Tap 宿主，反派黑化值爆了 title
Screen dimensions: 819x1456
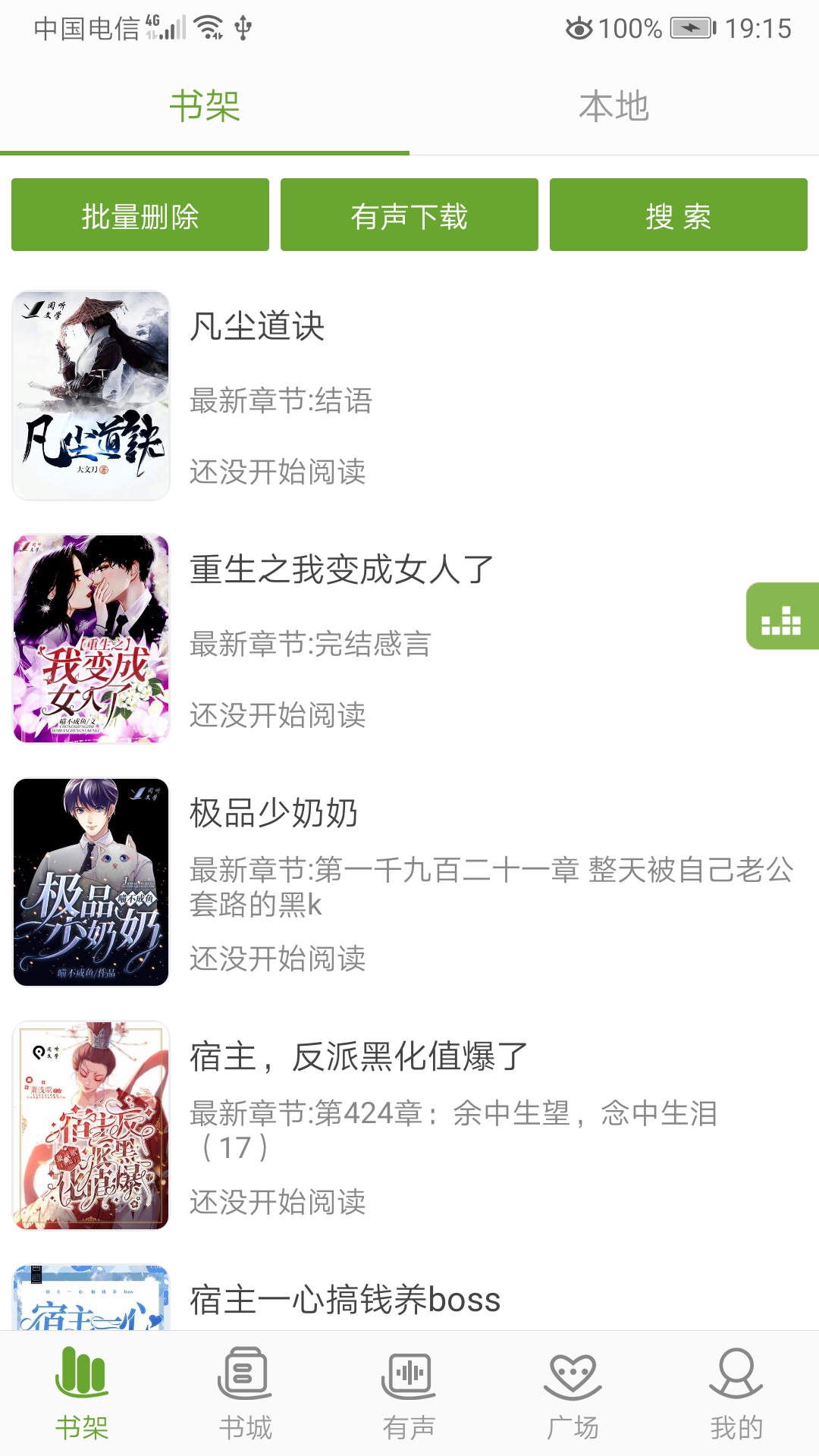(x=356, y=1058)
